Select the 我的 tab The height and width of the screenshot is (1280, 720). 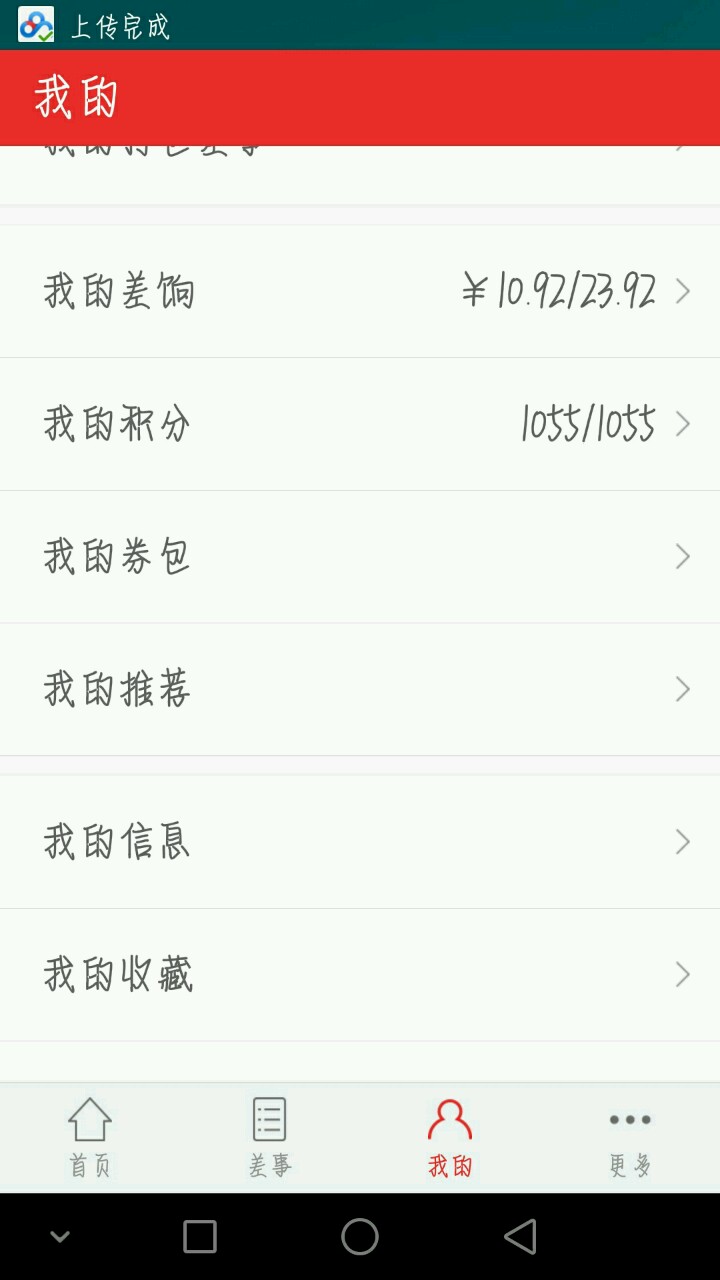(450, 1138)
